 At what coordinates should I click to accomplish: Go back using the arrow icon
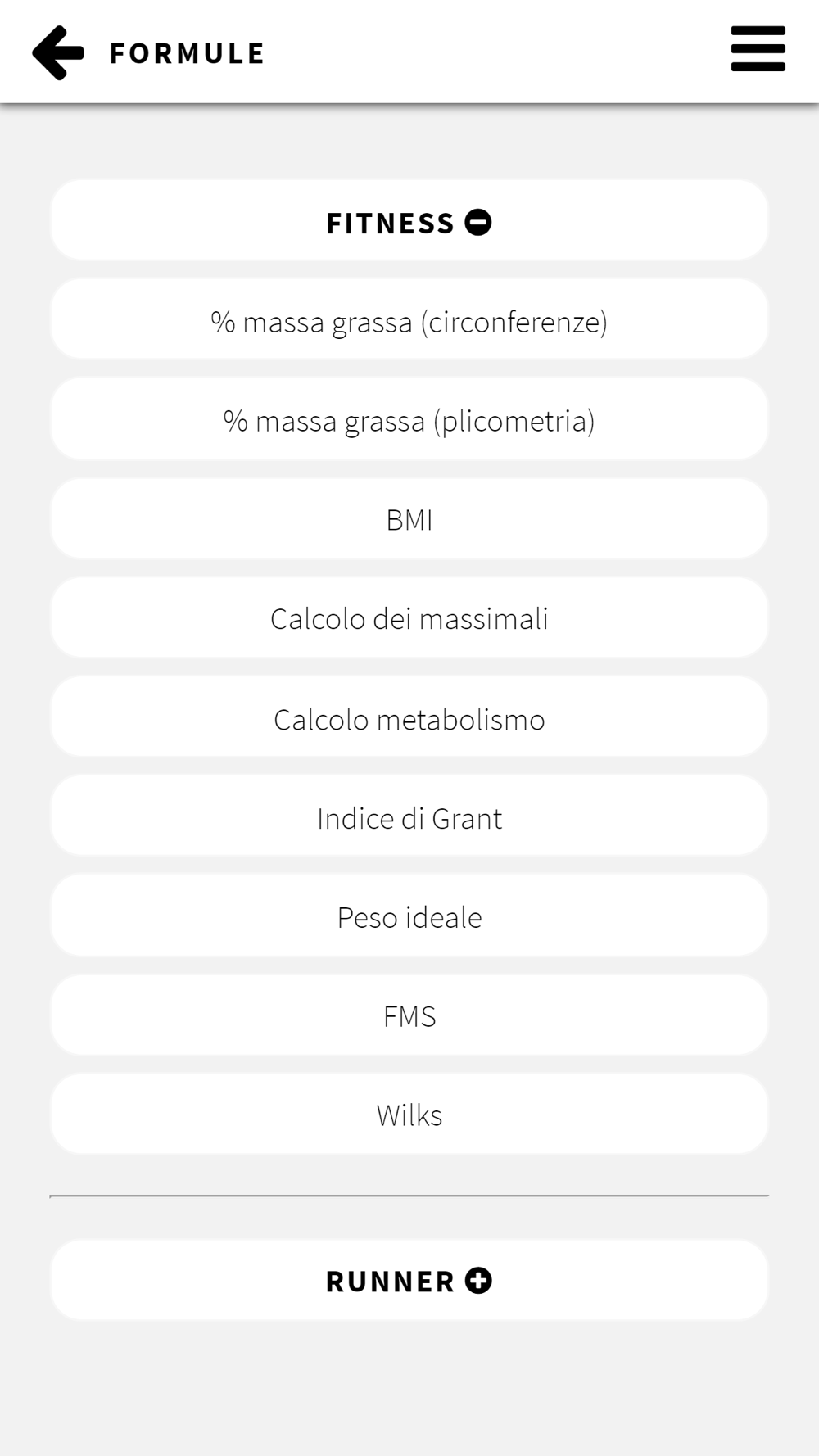(x=58, y=53)
